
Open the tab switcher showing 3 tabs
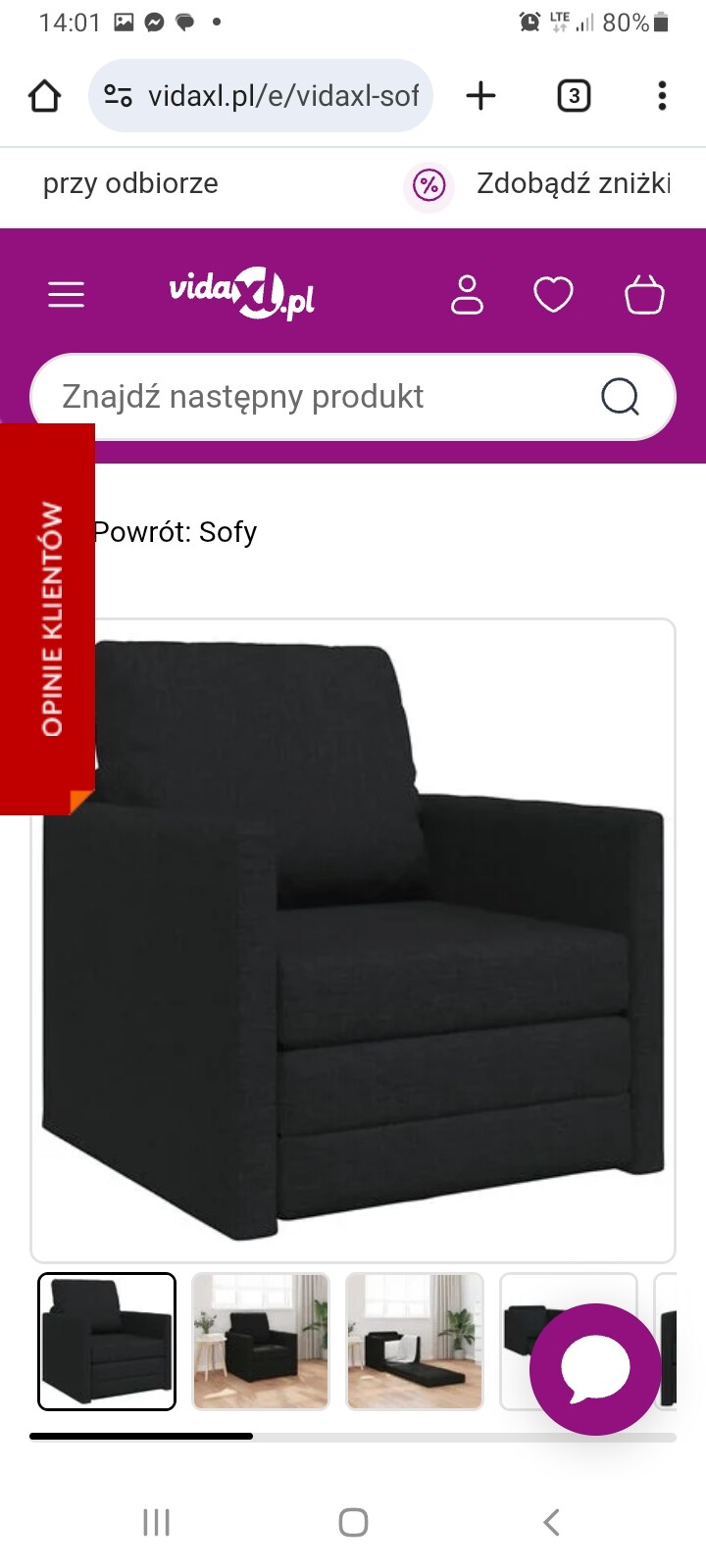click(x=574, y=96)
